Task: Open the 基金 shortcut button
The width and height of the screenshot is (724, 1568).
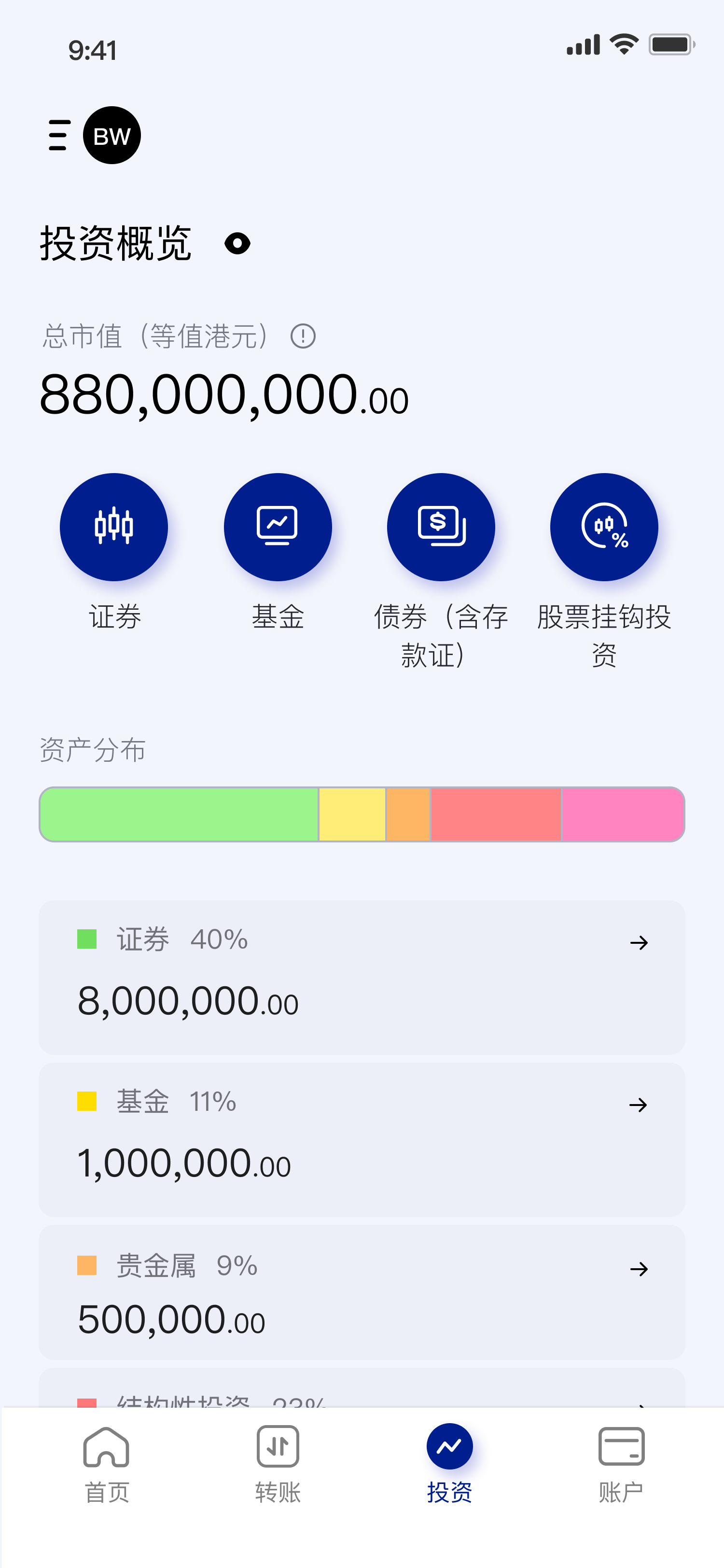Action: (278, 527)
